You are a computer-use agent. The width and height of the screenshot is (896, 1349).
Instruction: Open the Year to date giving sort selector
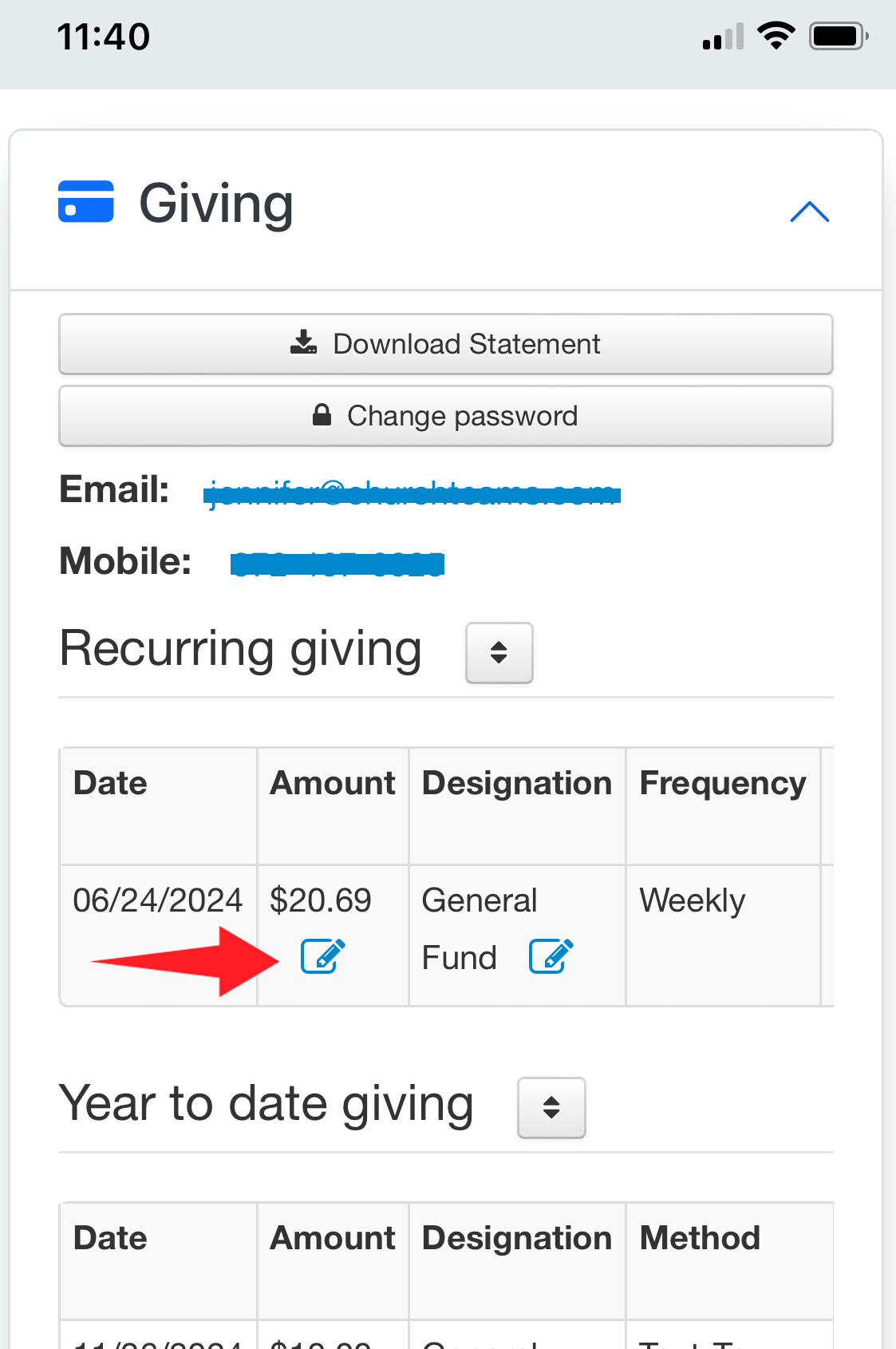551,1108
